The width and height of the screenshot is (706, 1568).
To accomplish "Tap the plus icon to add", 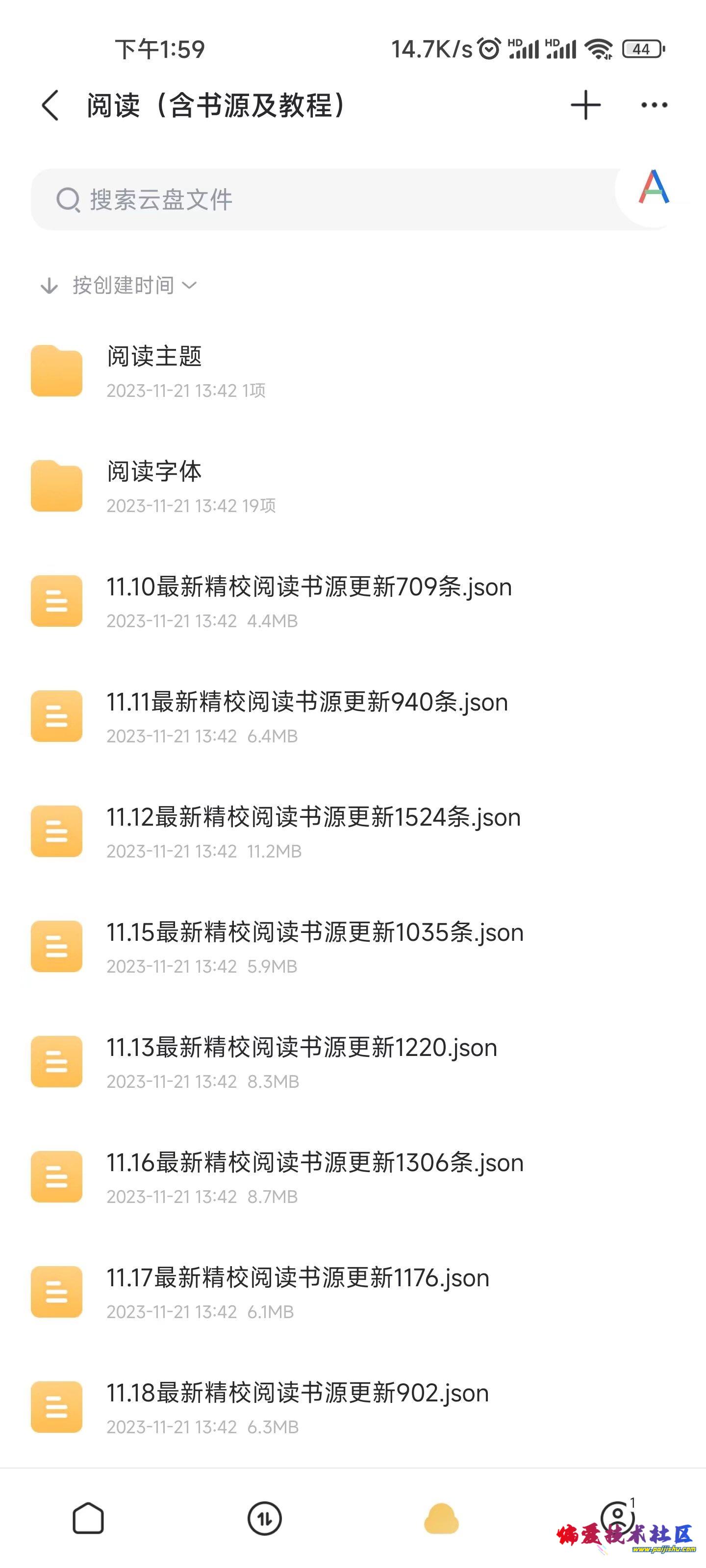I will (585, 105).
